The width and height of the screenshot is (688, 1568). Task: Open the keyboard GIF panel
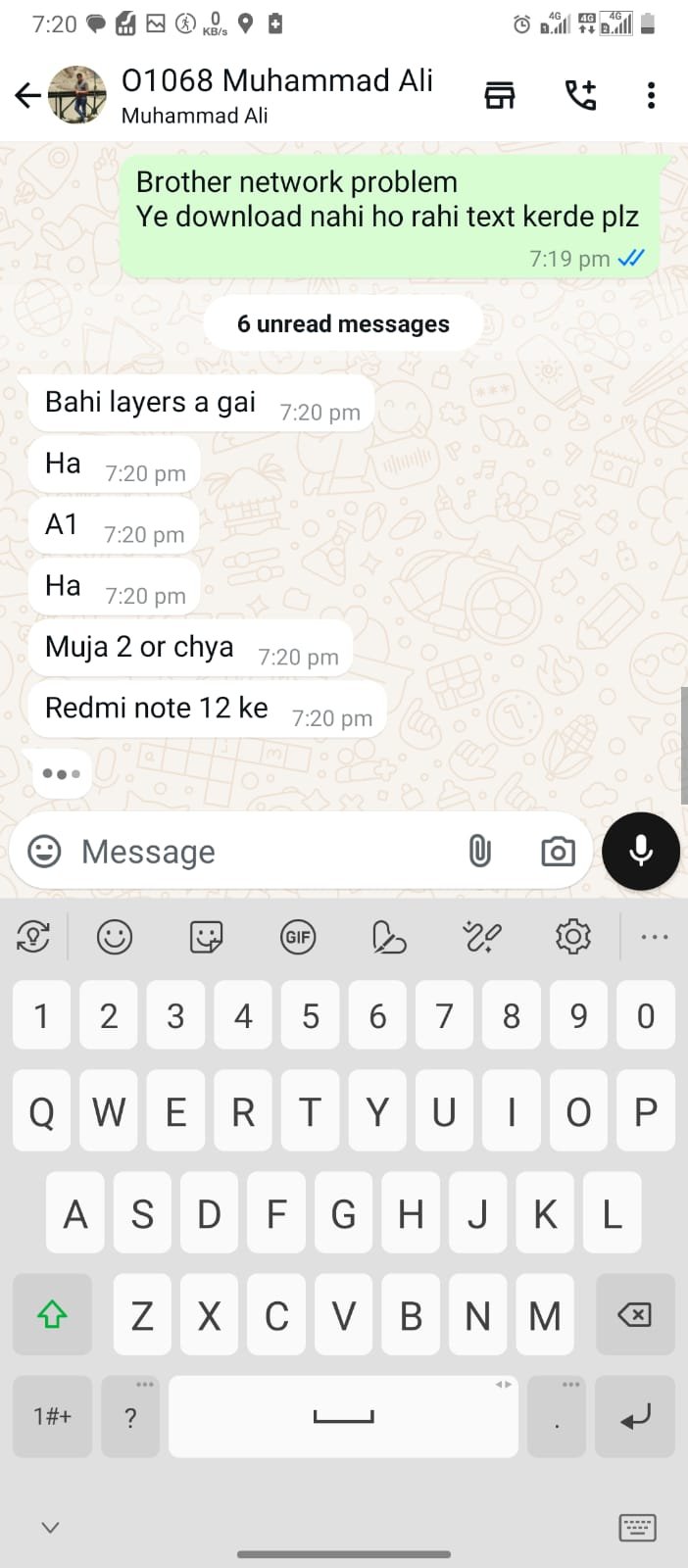tap(298, 938)
